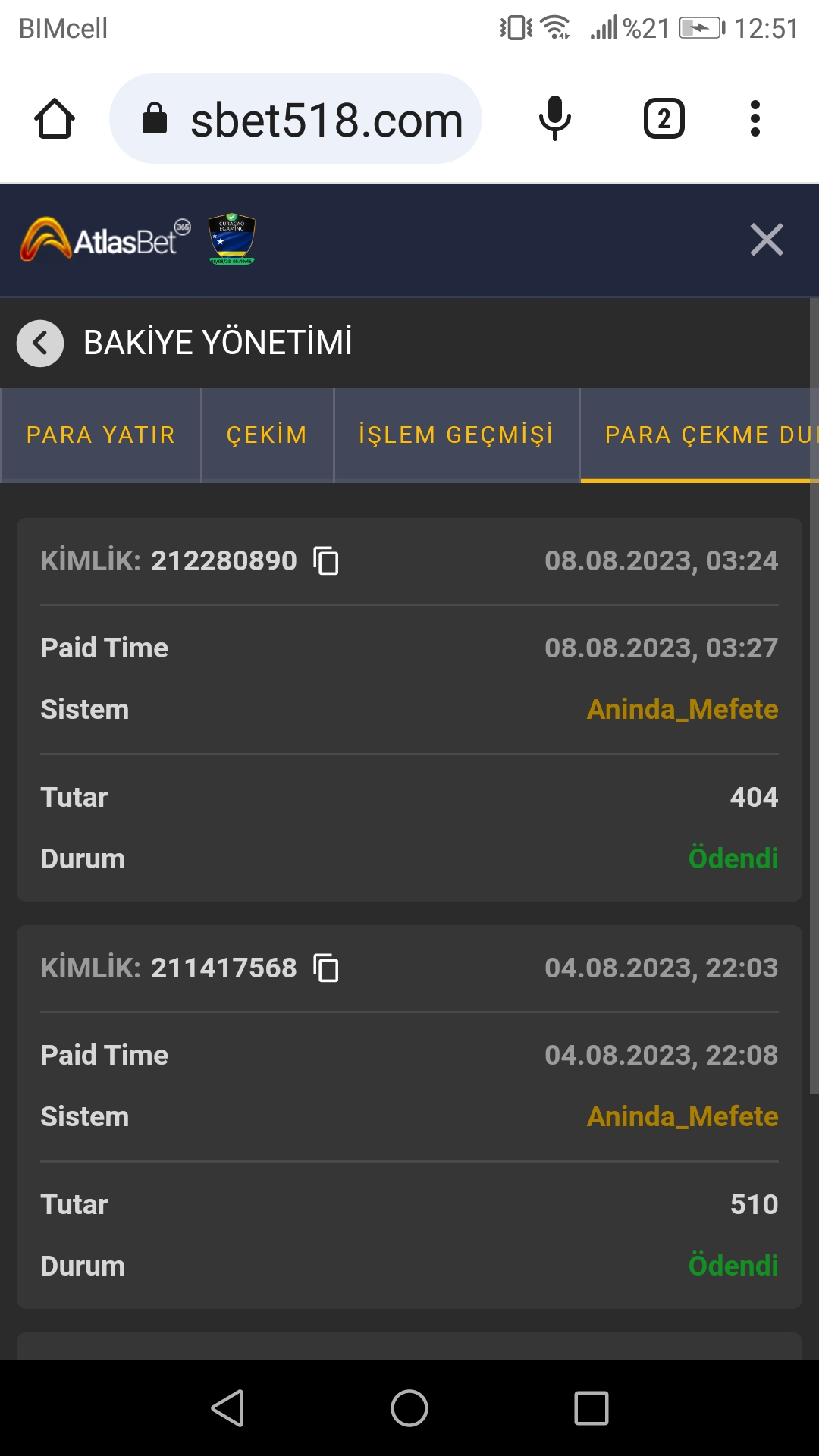Select the İşlem Geçmişi tab
The height and width of the screenshot is (1456, 819).
click(x=456, y=435)
